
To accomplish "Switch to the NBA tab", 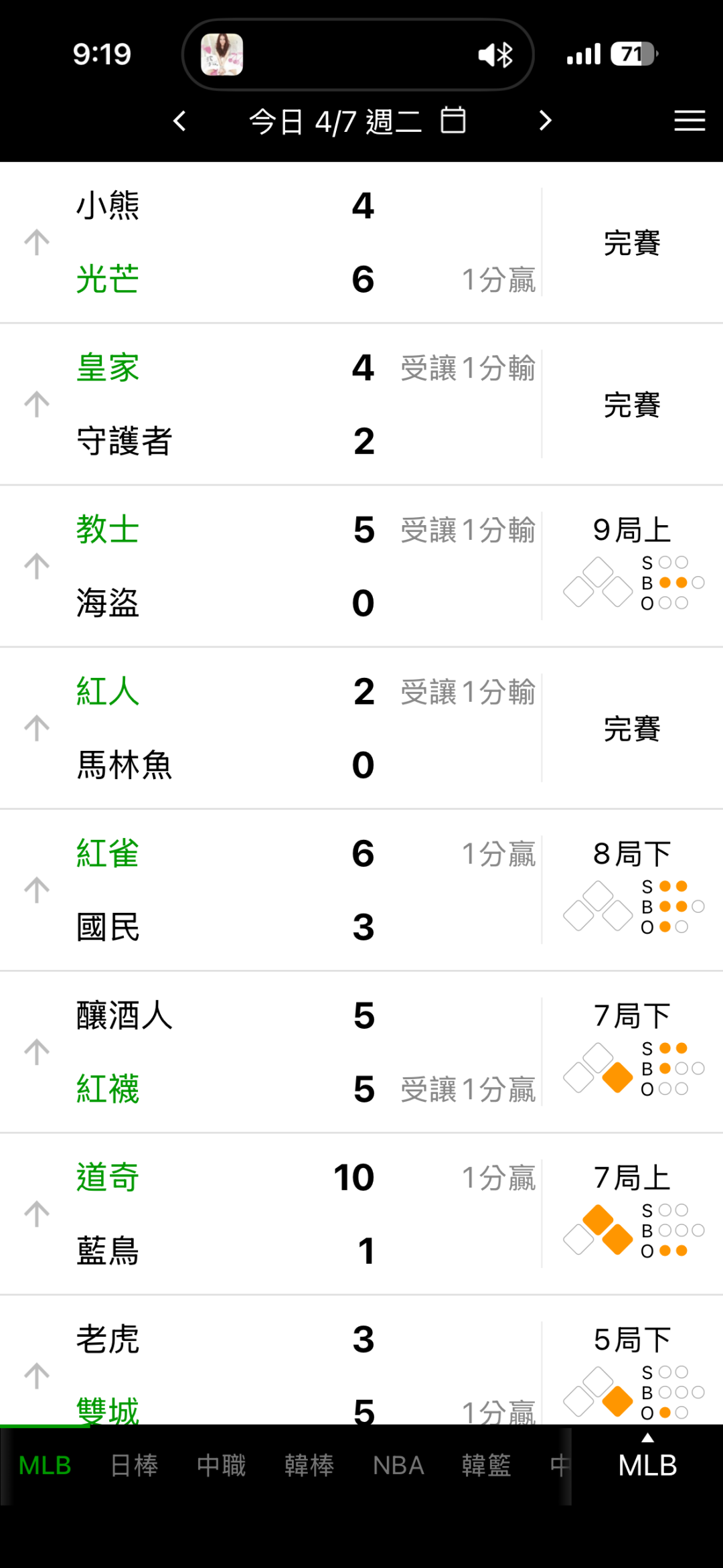I will point(398,1466).
